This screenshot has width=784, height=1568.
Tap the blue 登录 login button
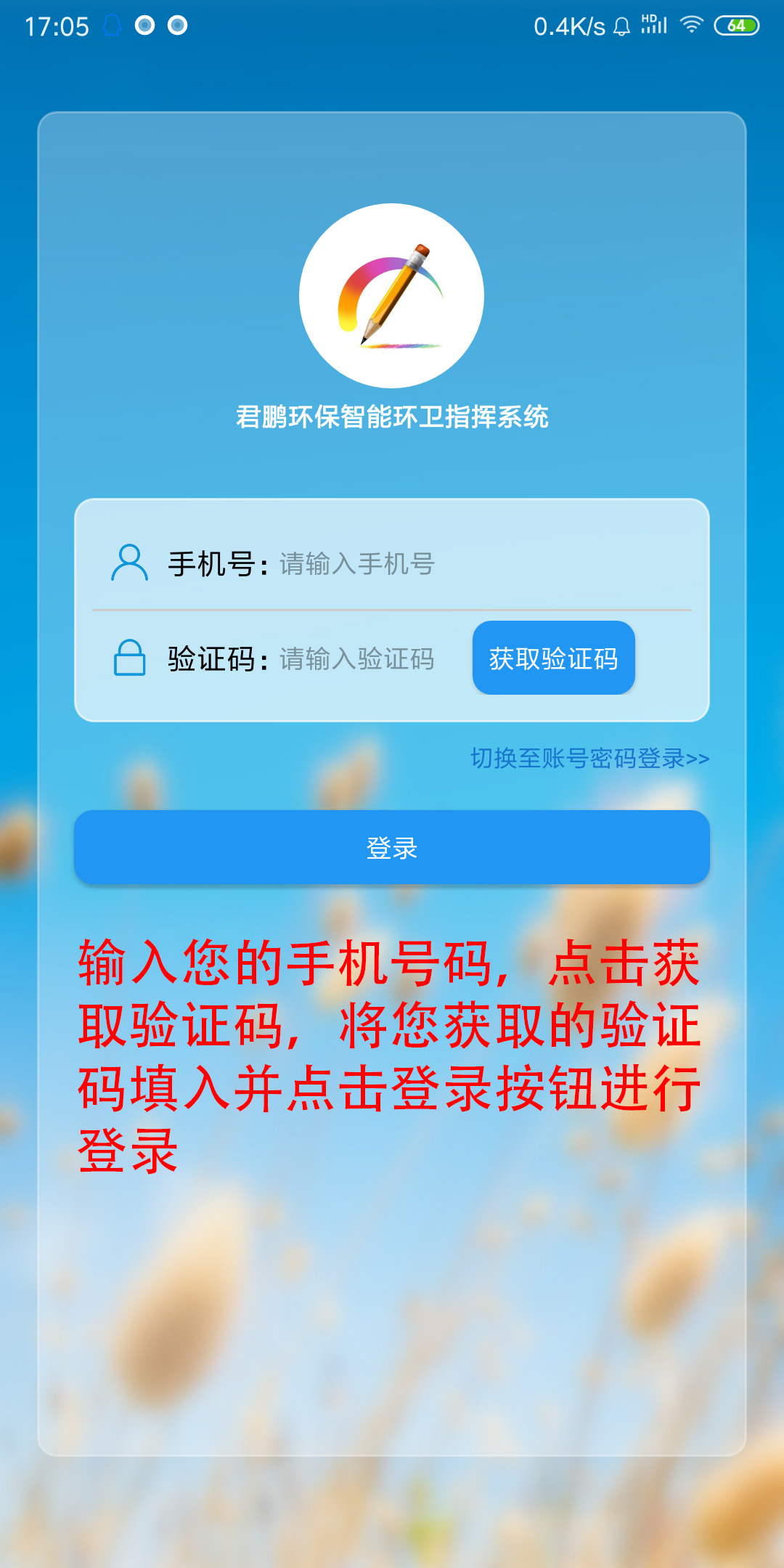(x=392, y=848)
